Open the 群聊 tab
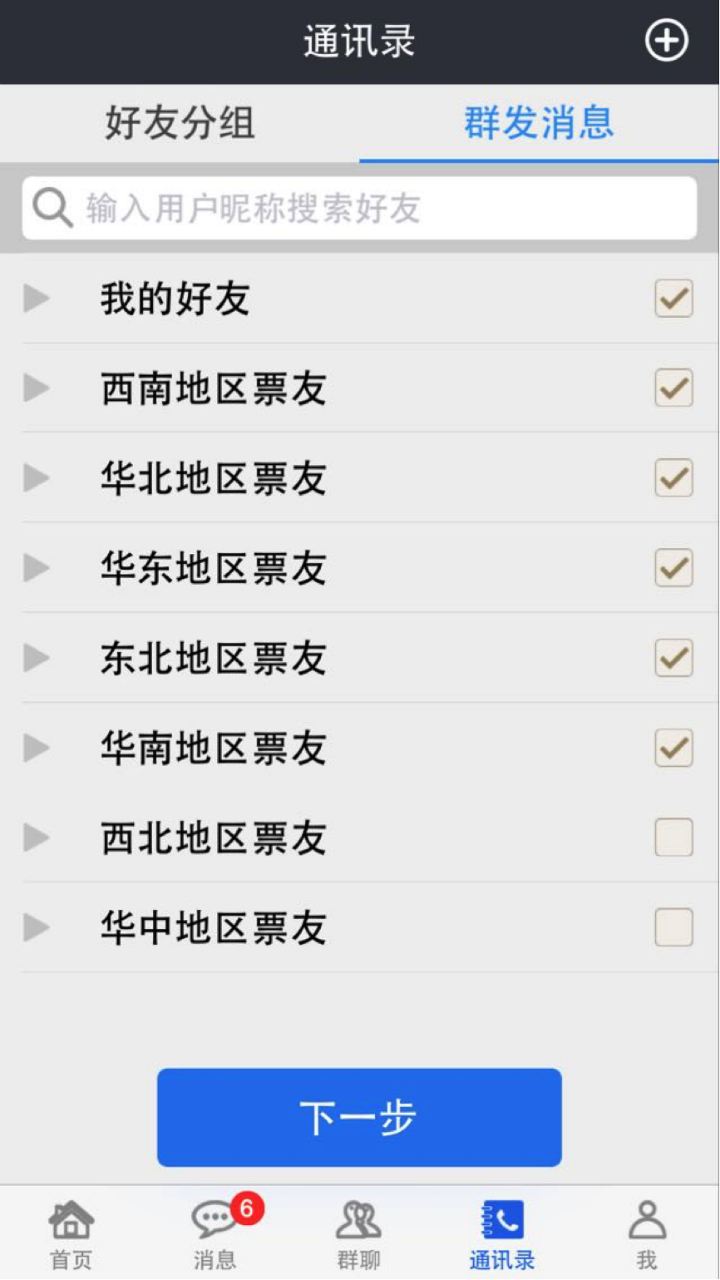Viewport: 720px width, 1280px height. coord(358,1234)
